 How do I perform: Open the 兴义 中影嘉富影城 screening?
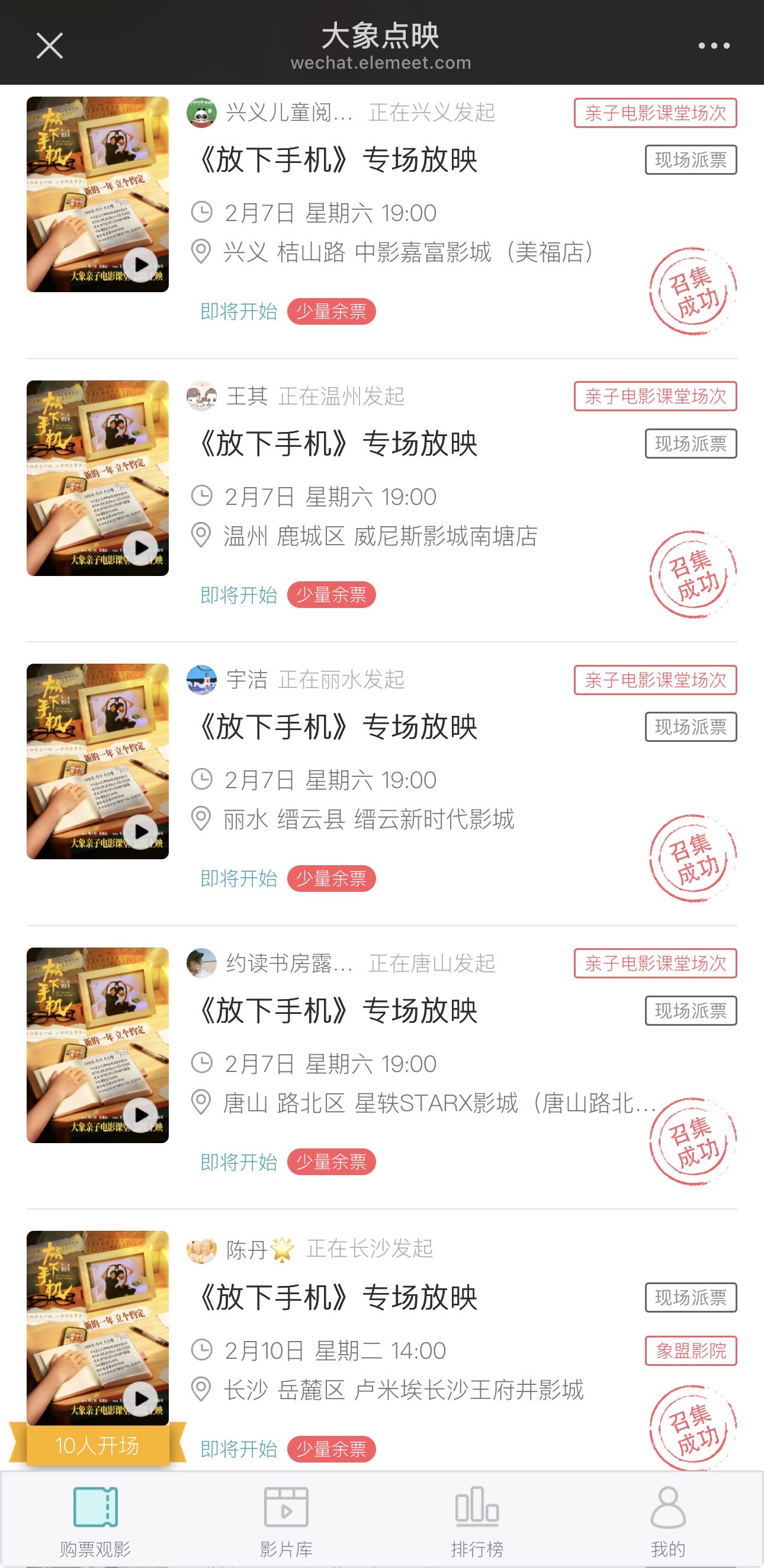[x=382, y=222]
